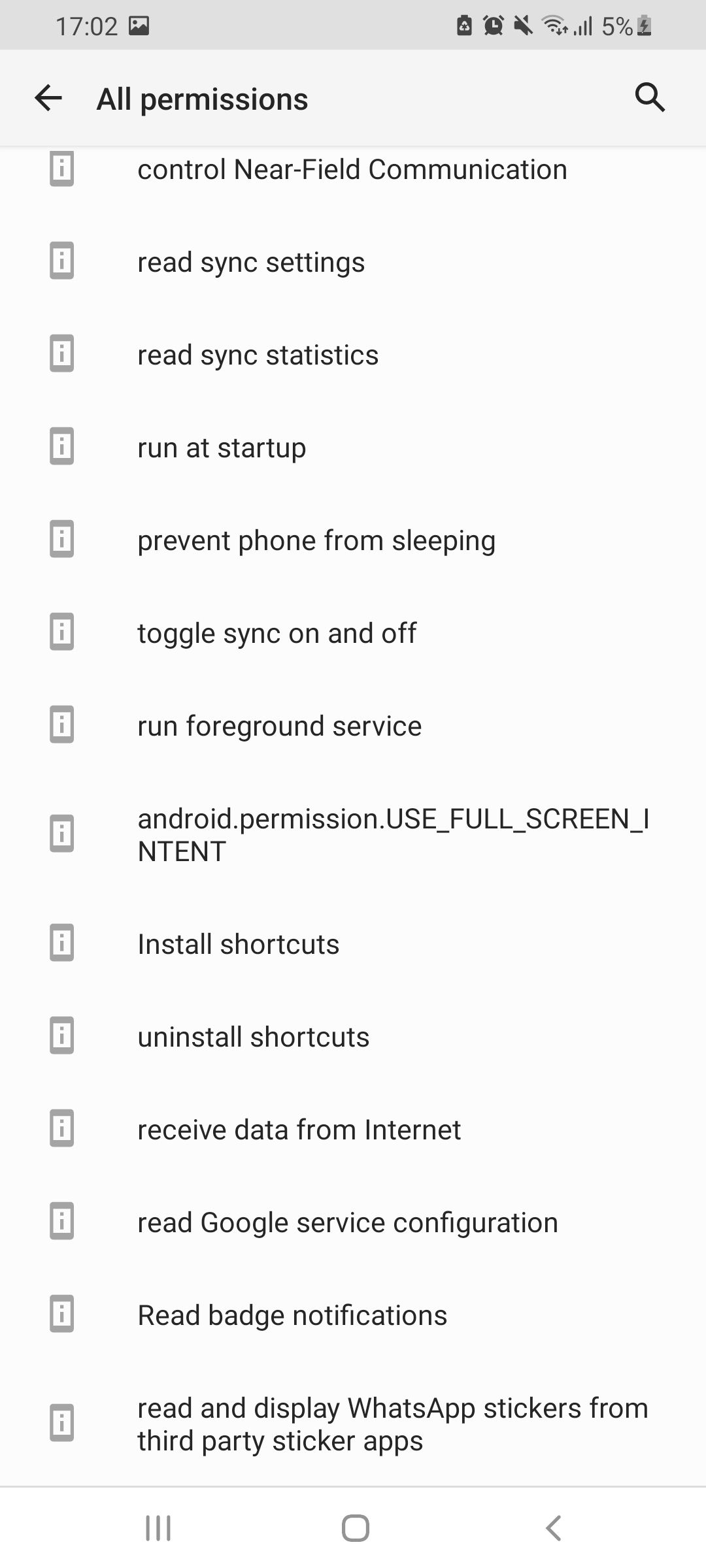The height and width of the screenshot is (1568, 706).
Task: Click the info icon beside run foreground service
Action: [x=61, y=725]
